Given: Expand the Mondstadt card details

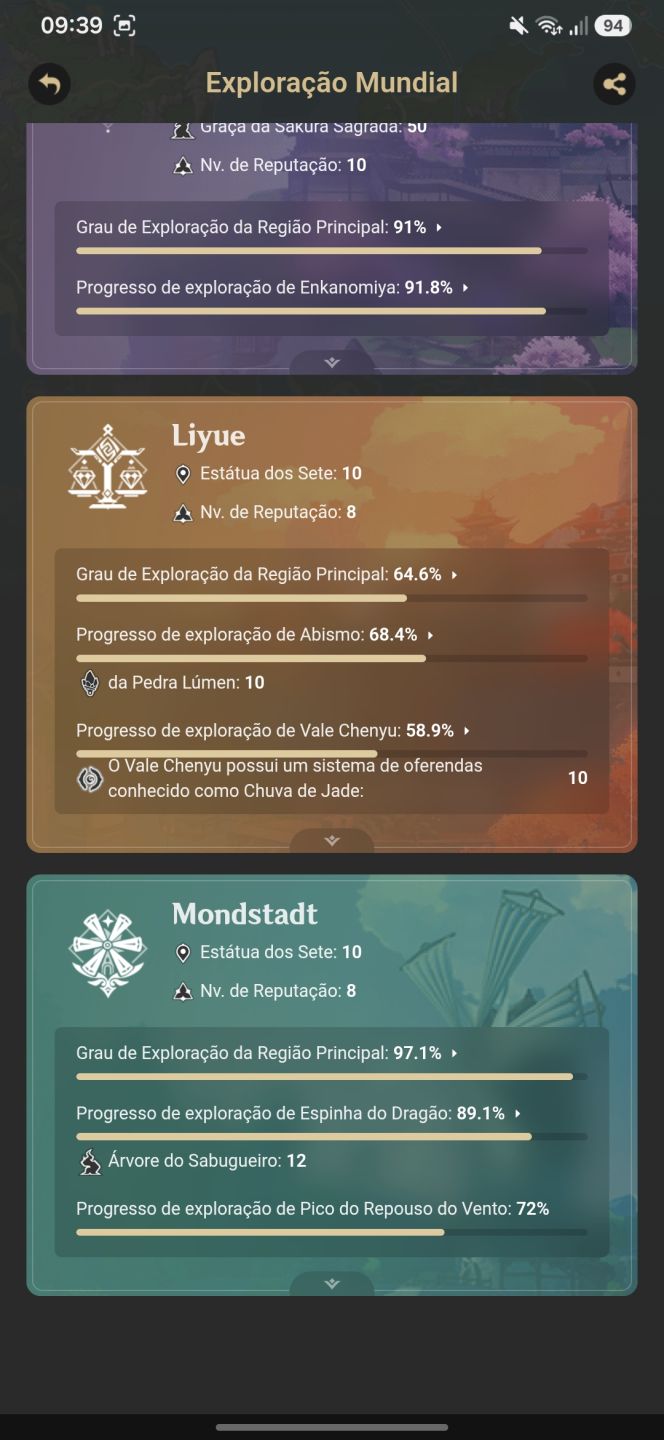Looking at the screenshot, I should pyautogui.click(x=332, y=1284).
